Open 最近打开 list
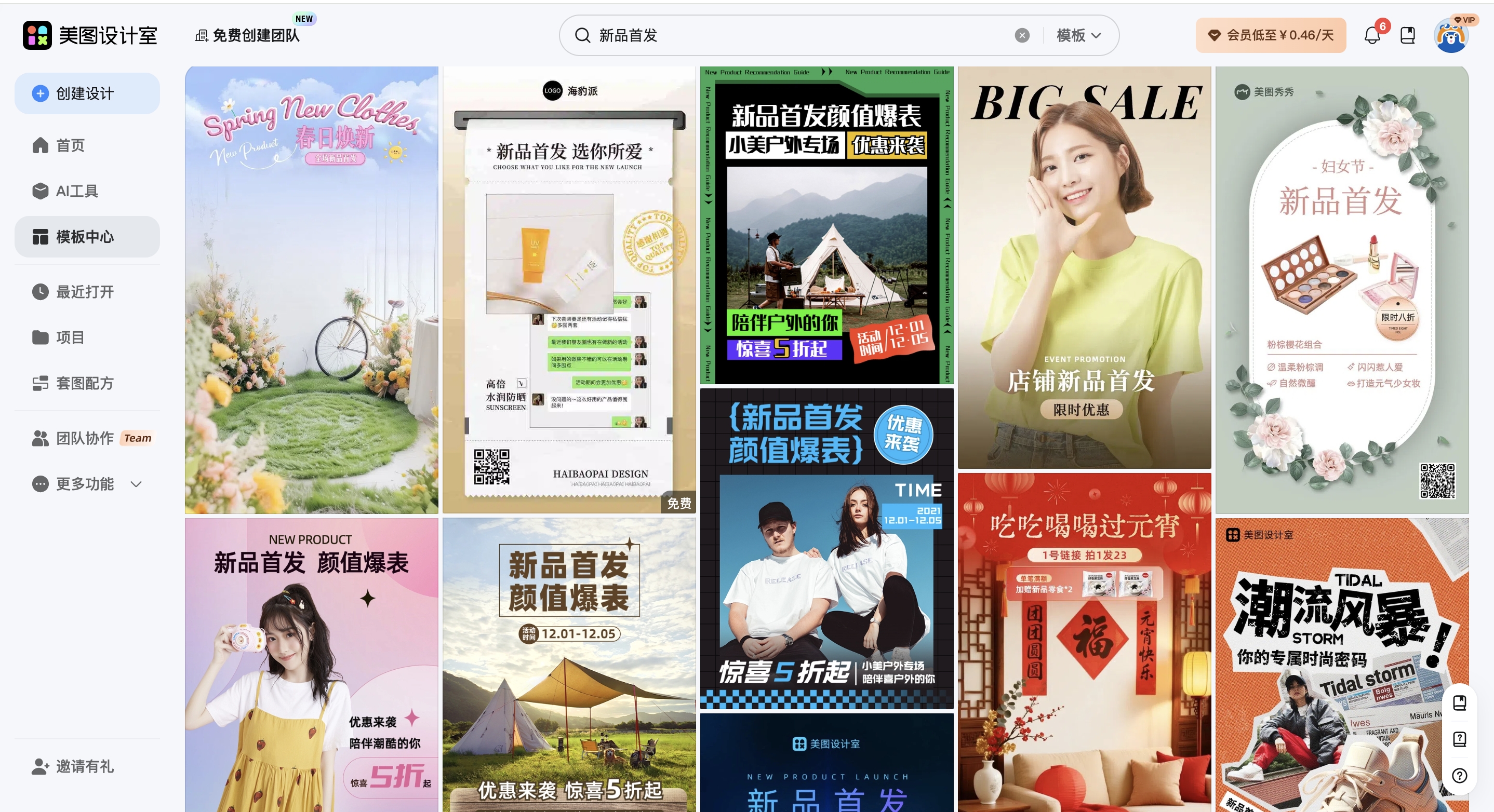This screenshot has height=812, width=1494. click(x=84, y=292)
